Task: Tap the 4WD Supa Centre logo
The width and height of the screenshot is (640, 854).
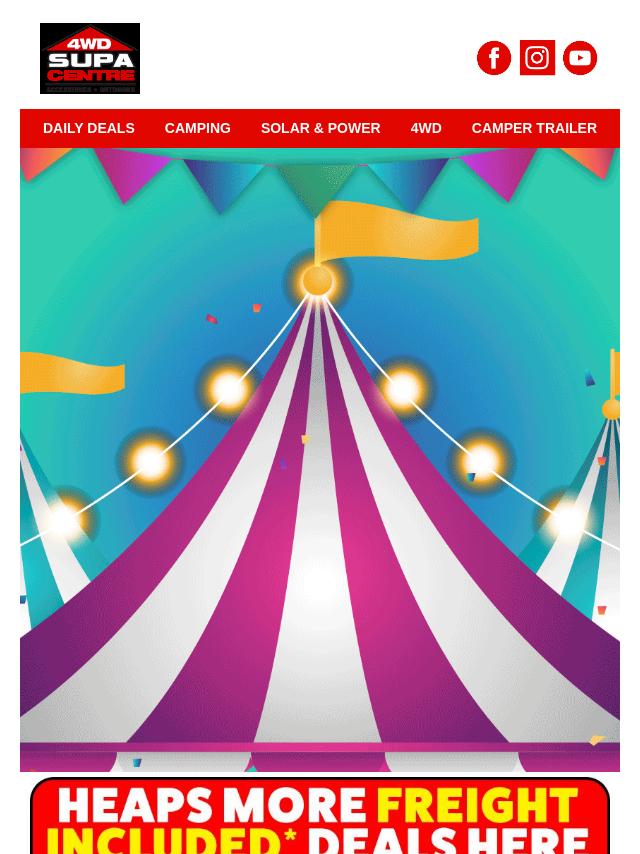Action: 90,58
